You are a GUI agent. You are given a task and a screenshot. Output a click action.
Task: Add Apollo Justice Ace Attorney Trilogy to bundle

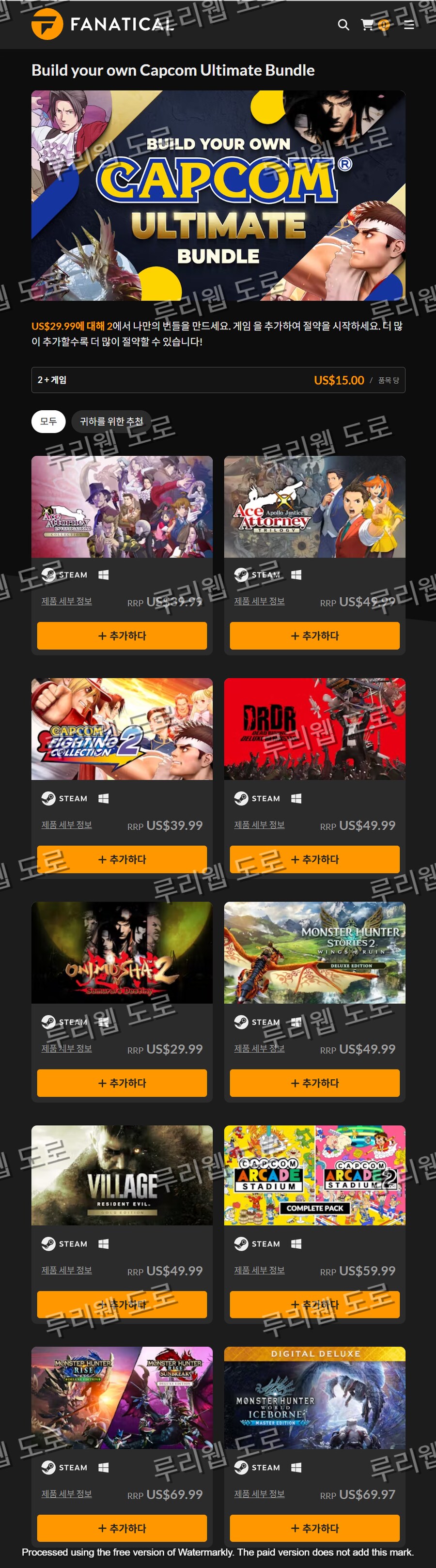pyautogui.click(x=314, y=636)
